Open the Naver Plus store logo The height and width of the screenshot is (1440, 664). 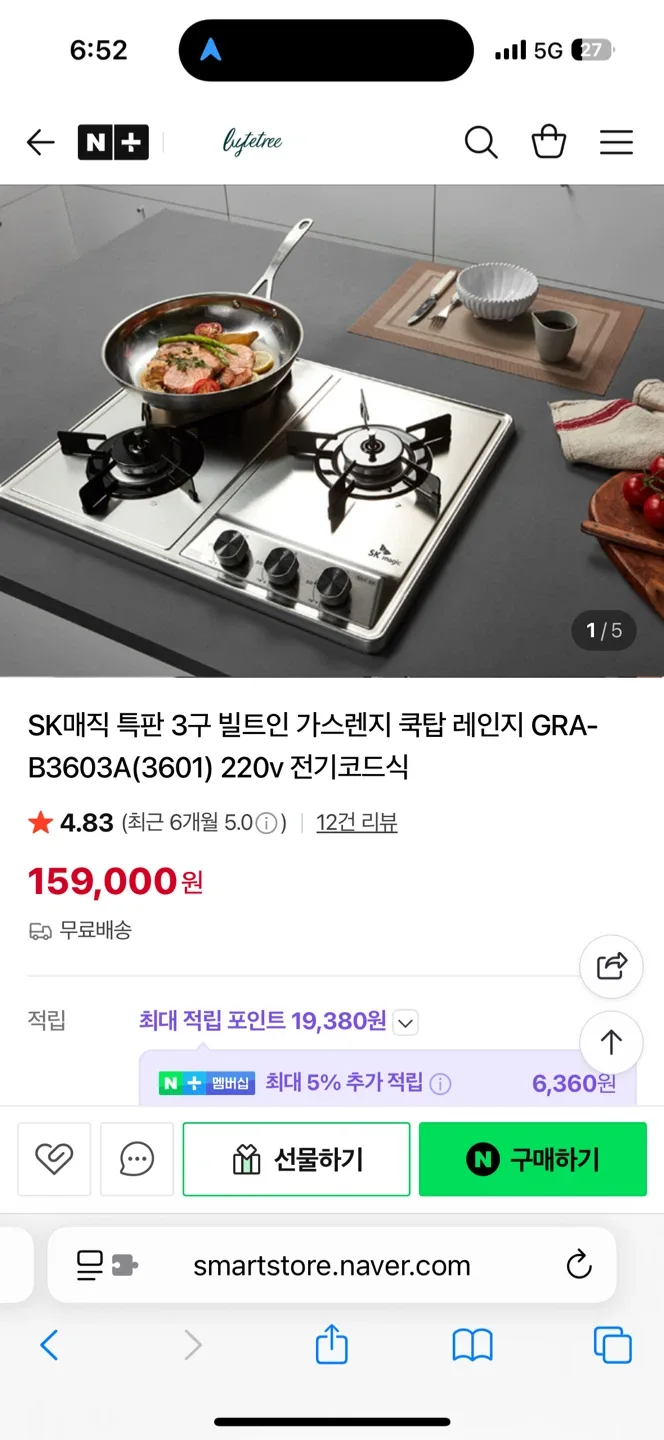(x=113, y=143)
